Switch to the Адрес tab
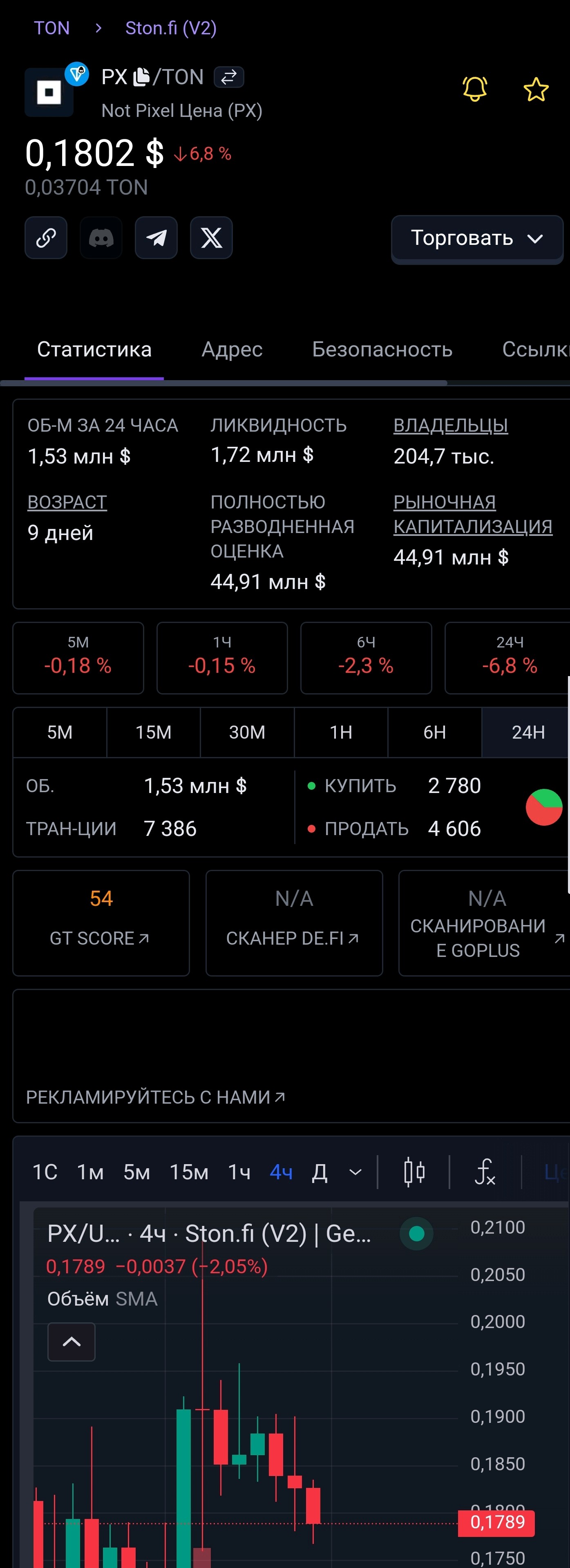570x1568 pixels. [232, 349]
